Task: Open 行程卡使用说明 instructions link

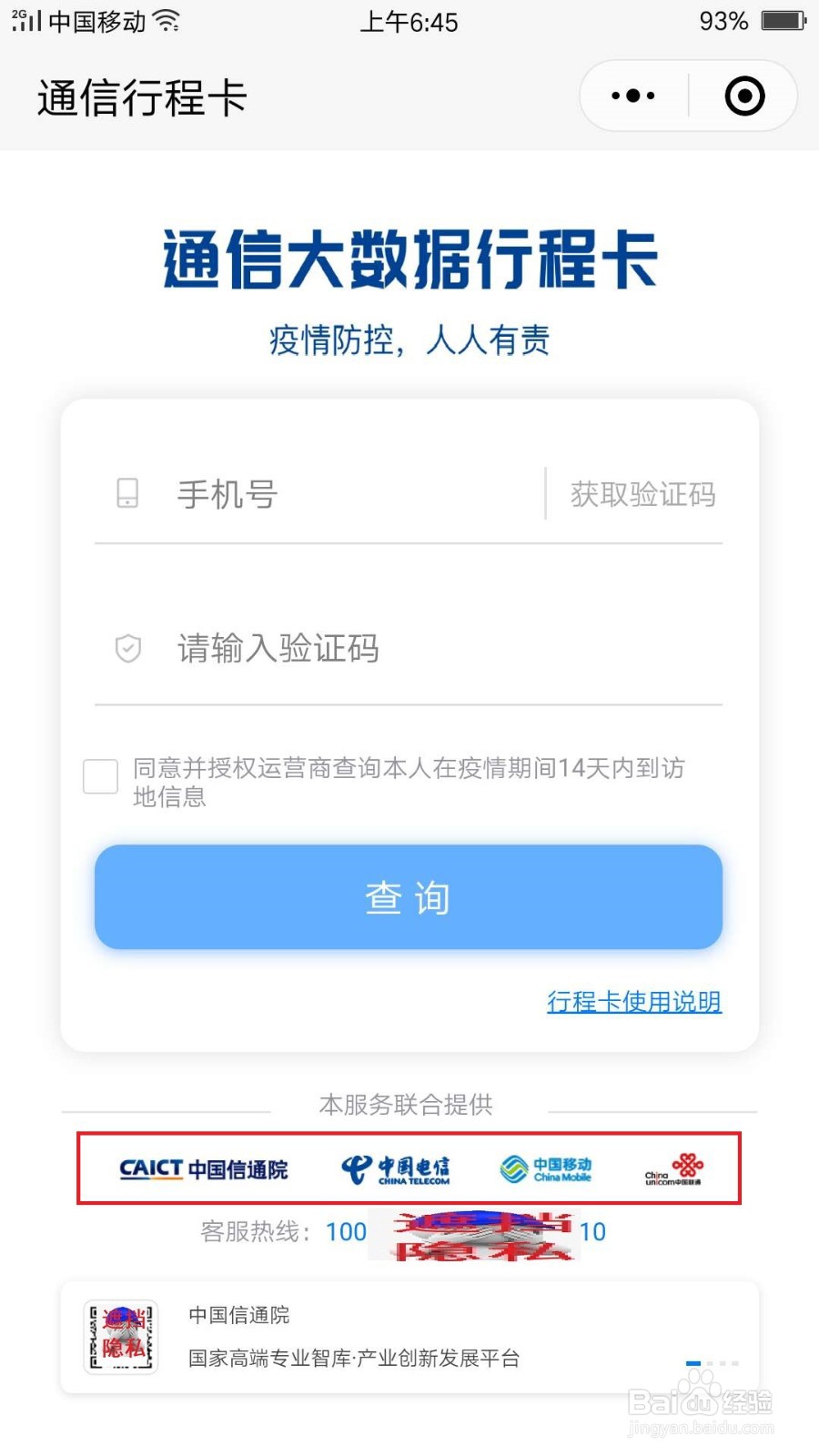Action: tap(634, 1001)
